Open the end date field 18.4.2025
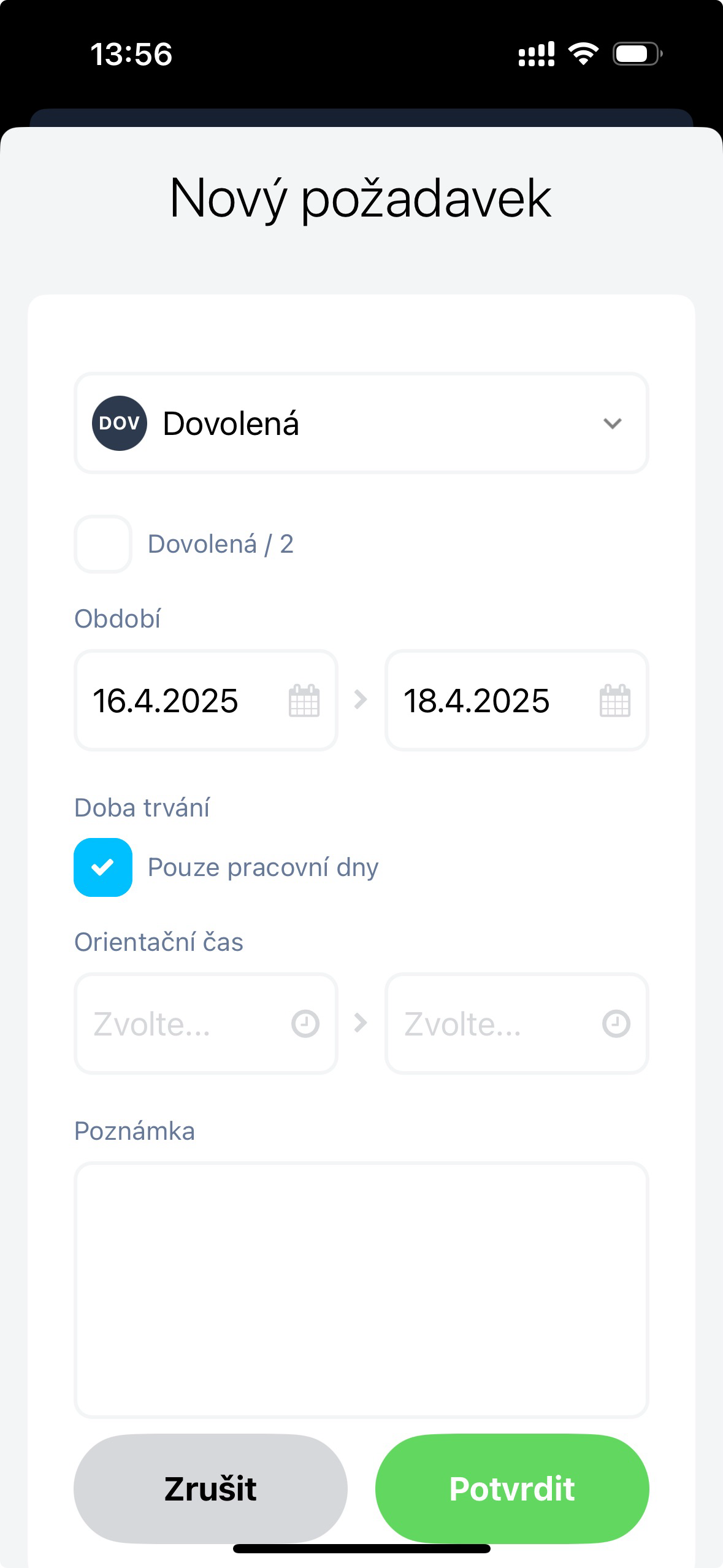Image resolution: width=723 pixels, height=1568 pixels. (516, 701)
